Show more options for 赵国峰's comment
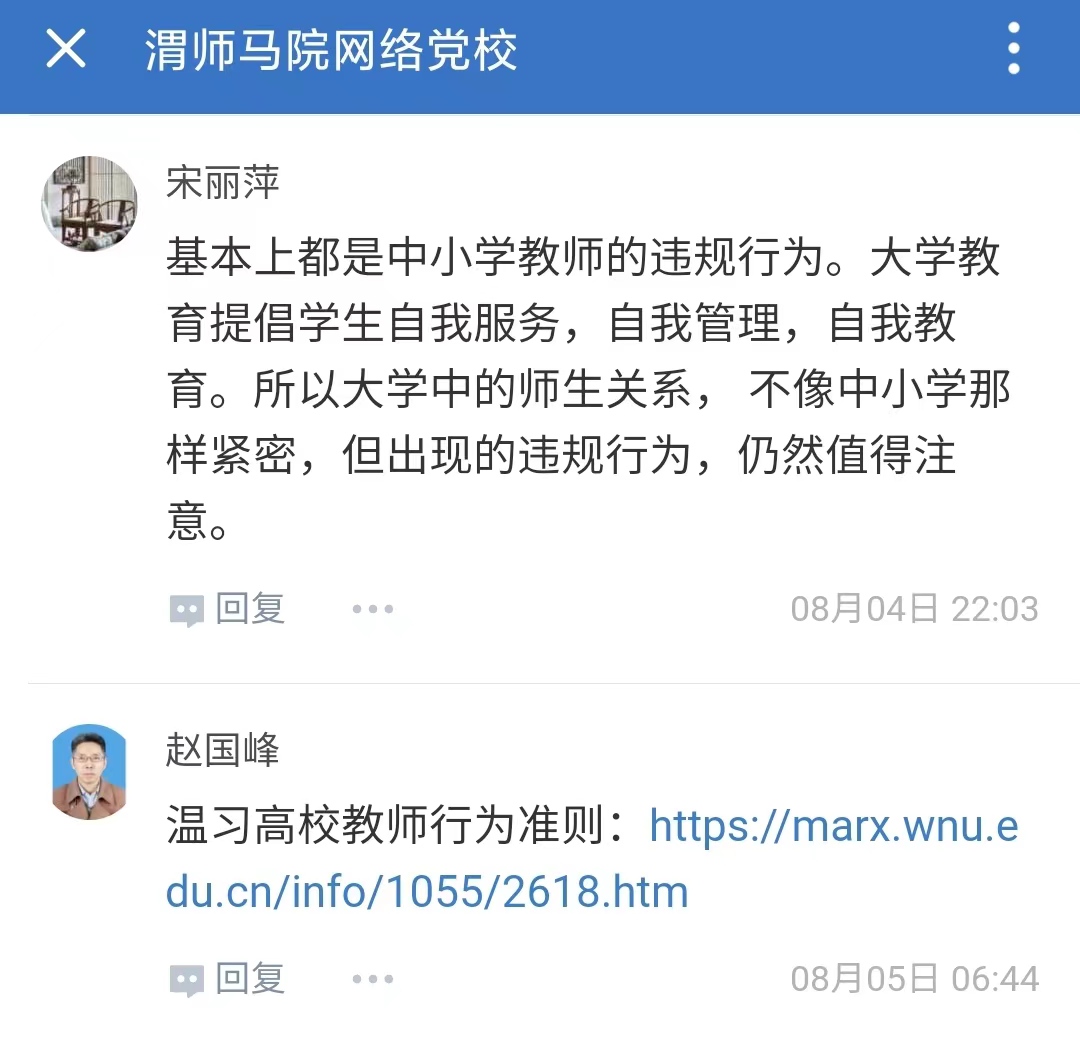 coord(373,979)
